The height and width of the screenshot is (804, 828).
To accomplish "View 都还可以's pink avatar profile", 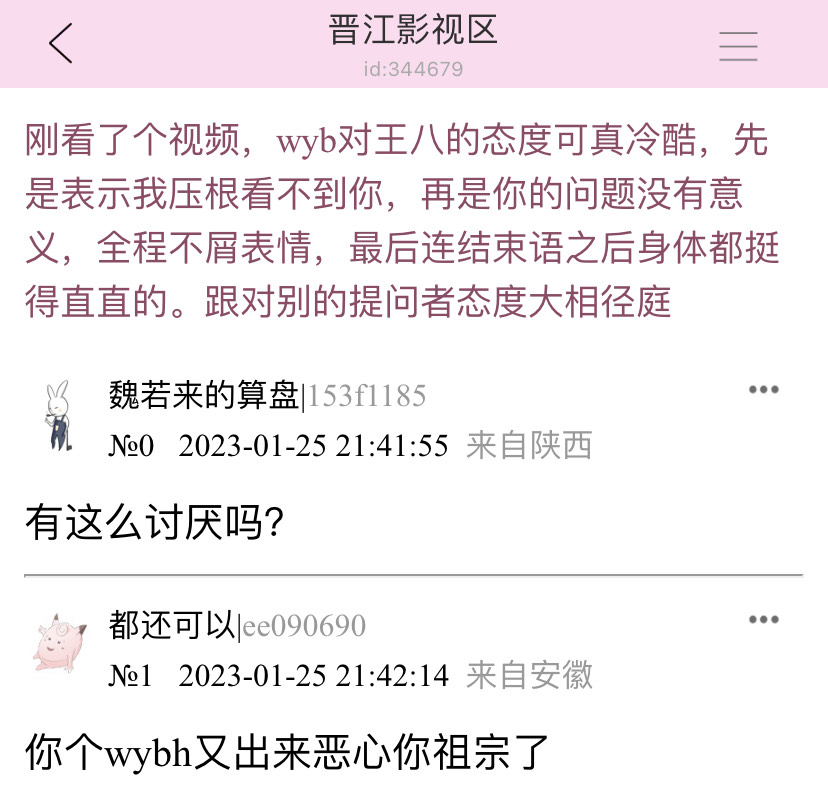I will click(56, 643).
